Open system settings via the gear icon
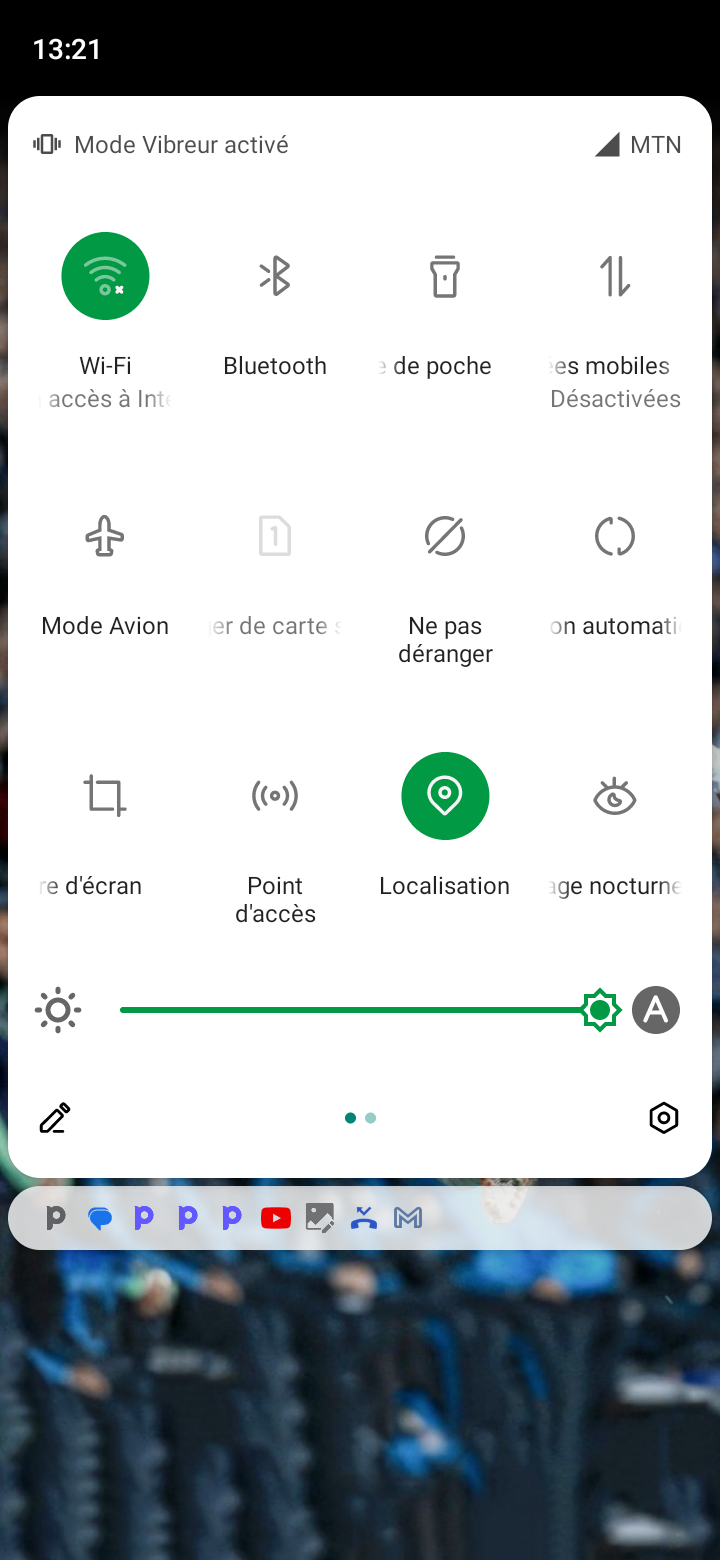 pos(664,1118)
